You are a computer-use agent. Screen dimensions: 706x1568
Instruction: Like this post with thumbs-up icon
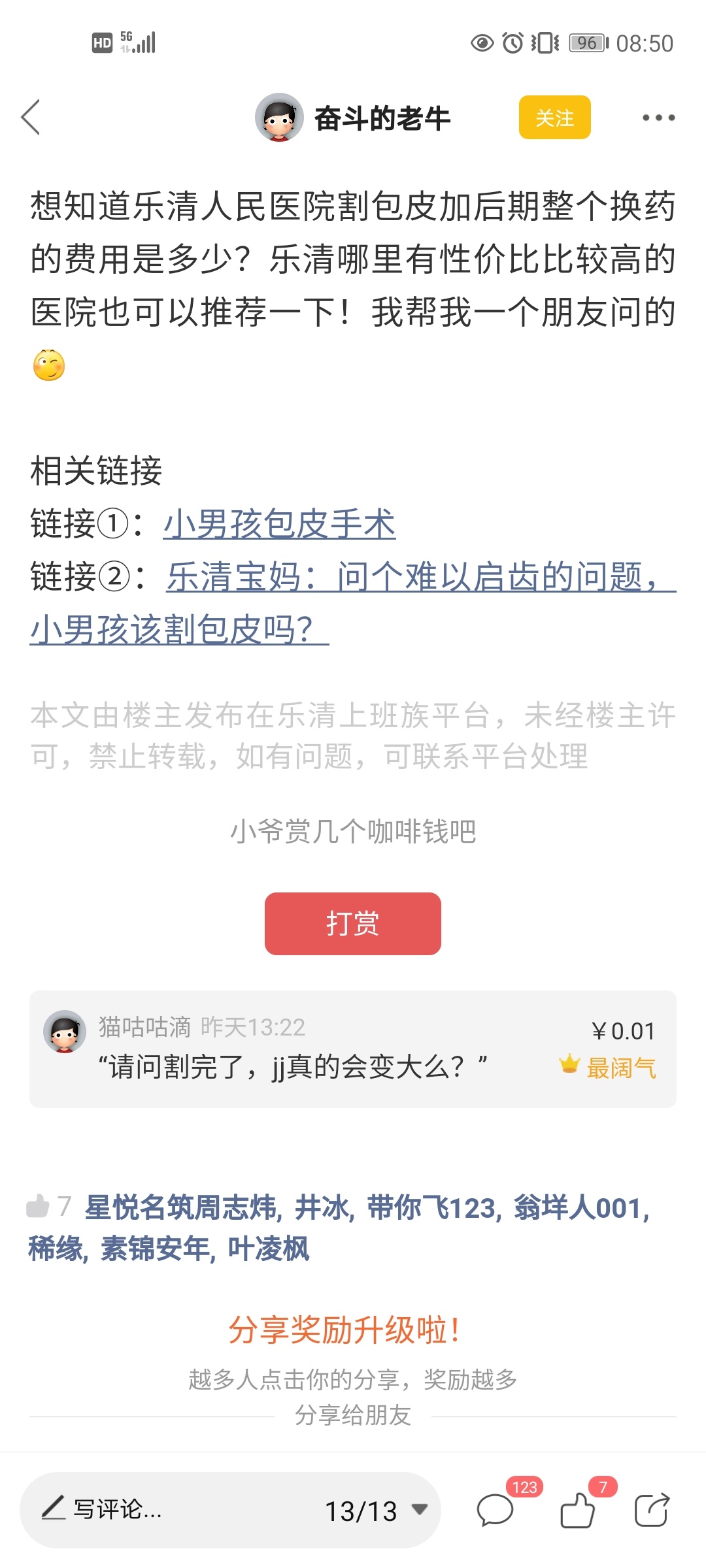click(578, 1510)
